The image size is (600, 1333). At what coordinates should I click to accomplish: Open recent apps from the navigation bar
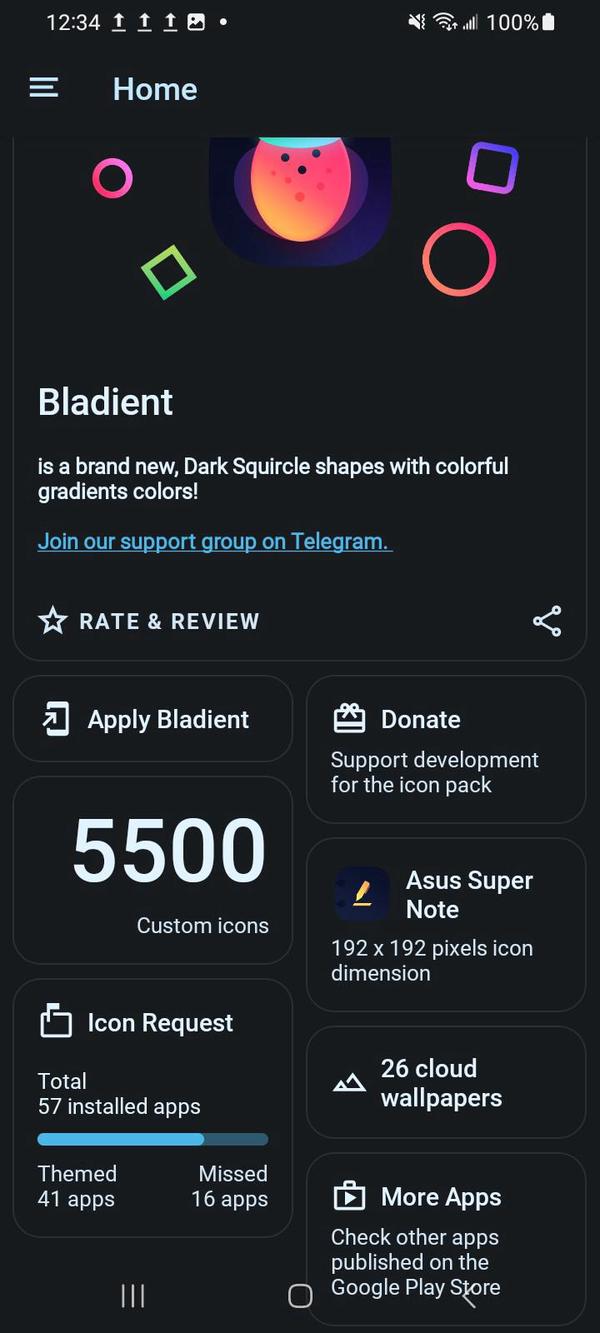pyautogui.click(x=132, y=1296)
